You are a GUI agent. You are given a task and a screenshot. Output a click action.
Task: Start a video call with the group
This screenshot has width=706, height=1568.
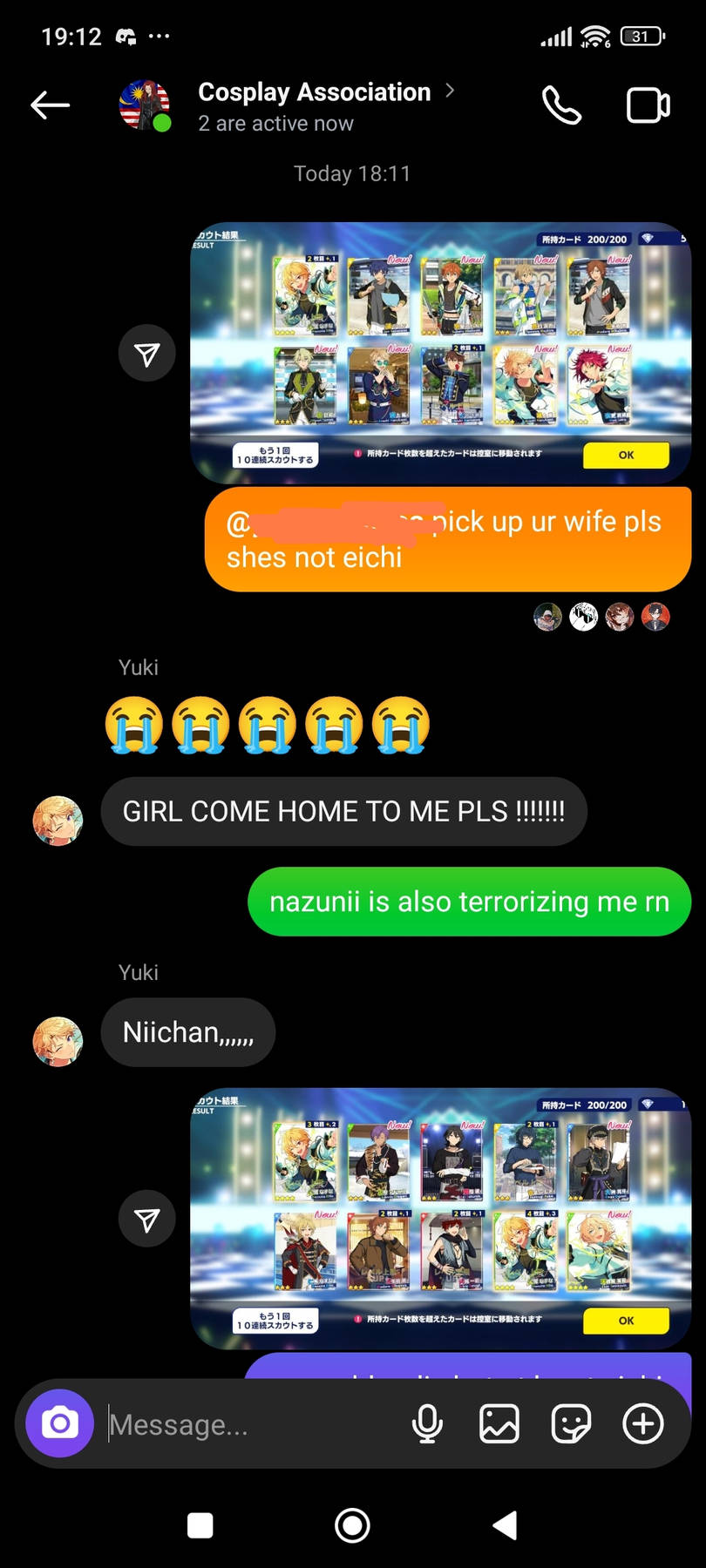tap(648, 105)
